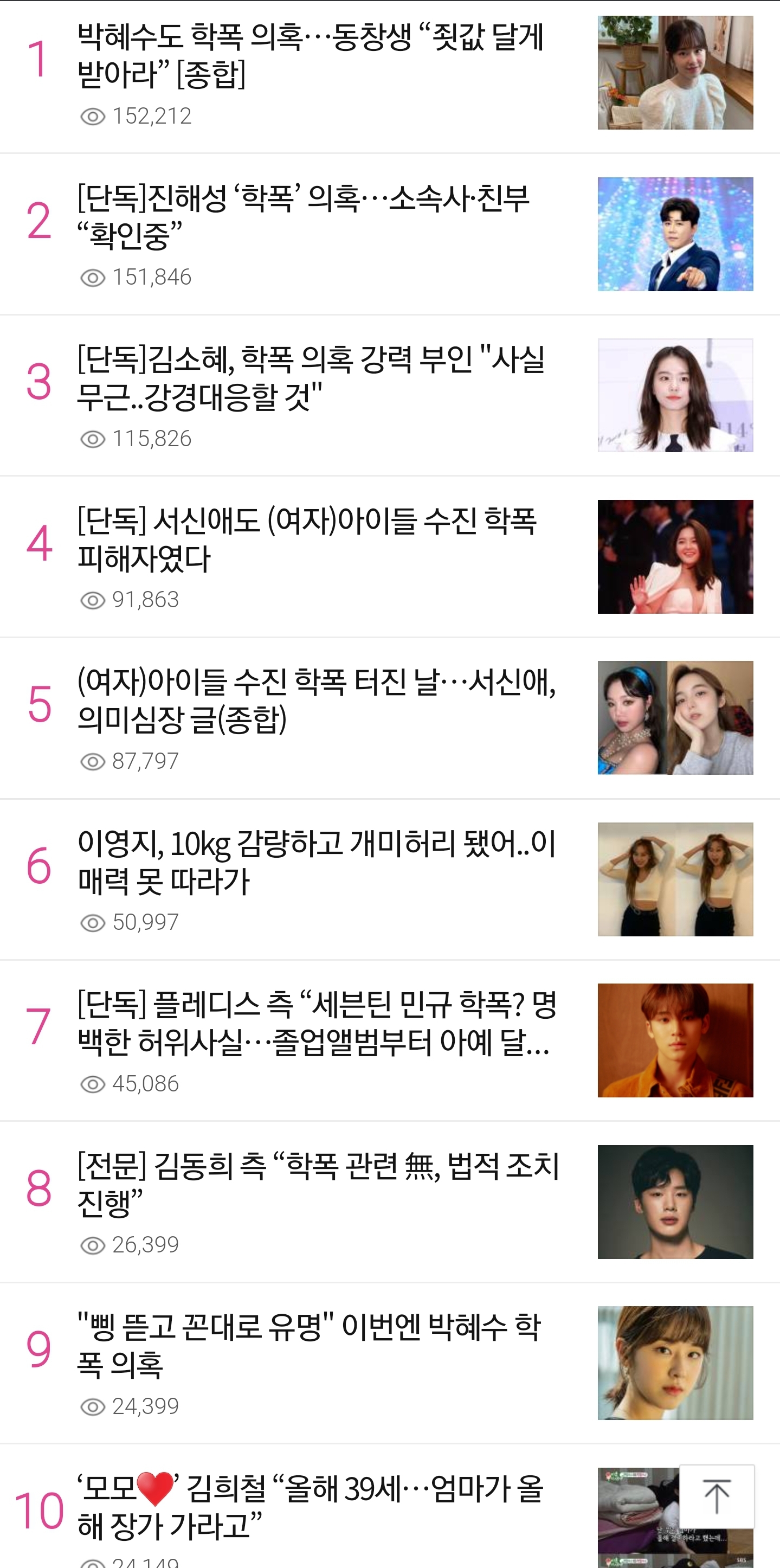780x1568 pixels.
Task: View rank 6 article 이영지 10kg 감량
Action: coord(317,862)
